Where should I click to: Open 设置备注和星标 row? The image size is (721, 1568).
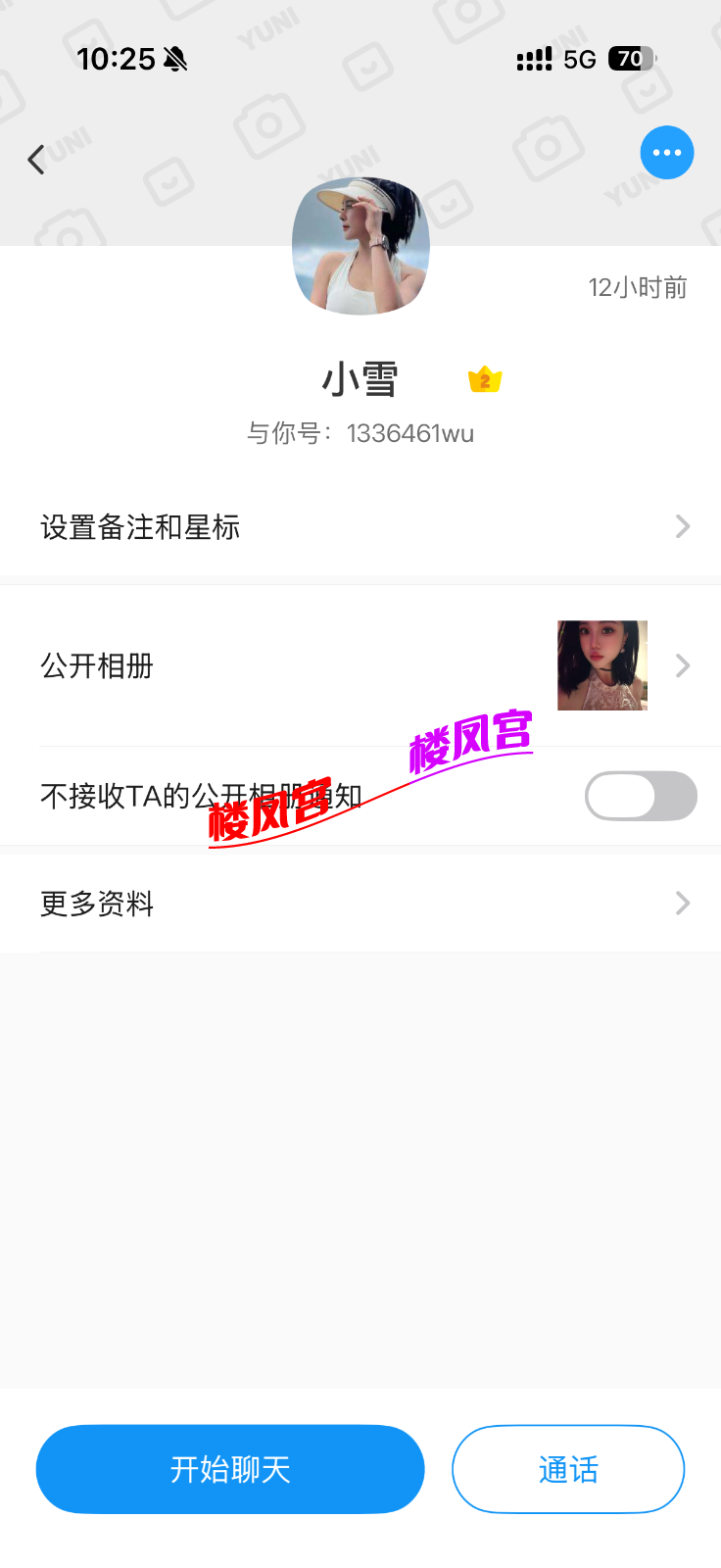tap(360, 527)
